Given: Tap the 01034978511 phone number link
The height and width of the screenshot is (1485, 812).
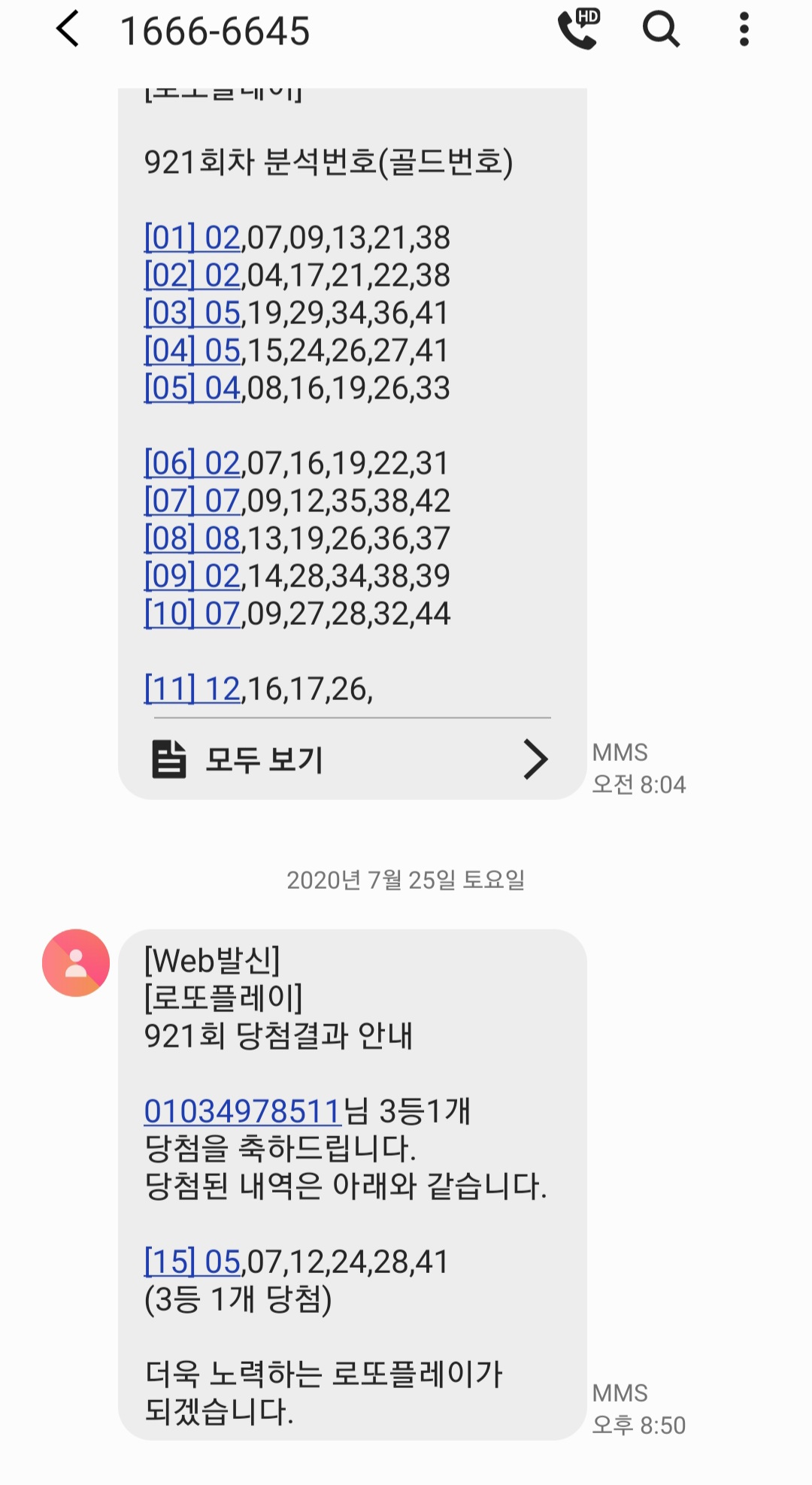Looking at the screenshot, I should (243, 1111).
